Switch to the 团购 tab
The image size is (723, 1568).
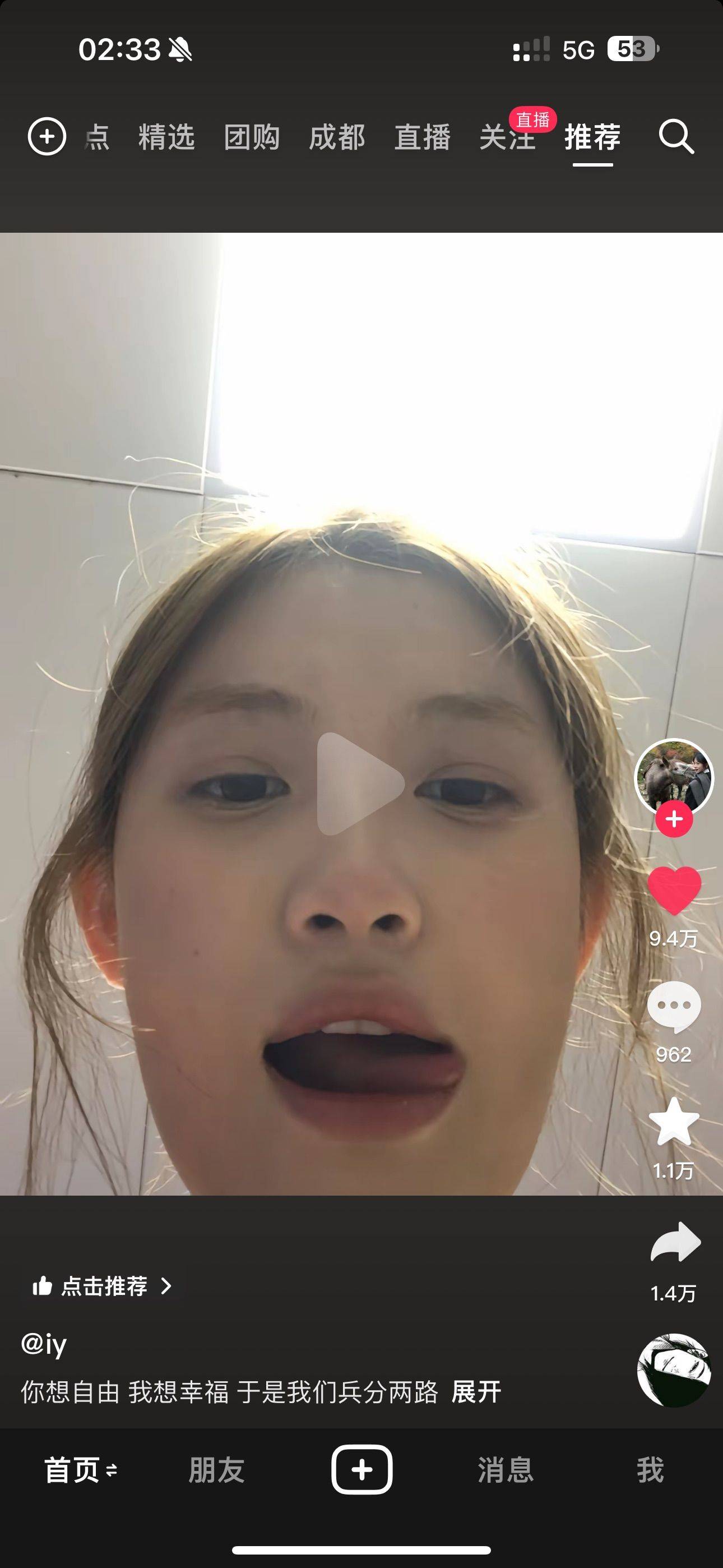tap(251, 137)
